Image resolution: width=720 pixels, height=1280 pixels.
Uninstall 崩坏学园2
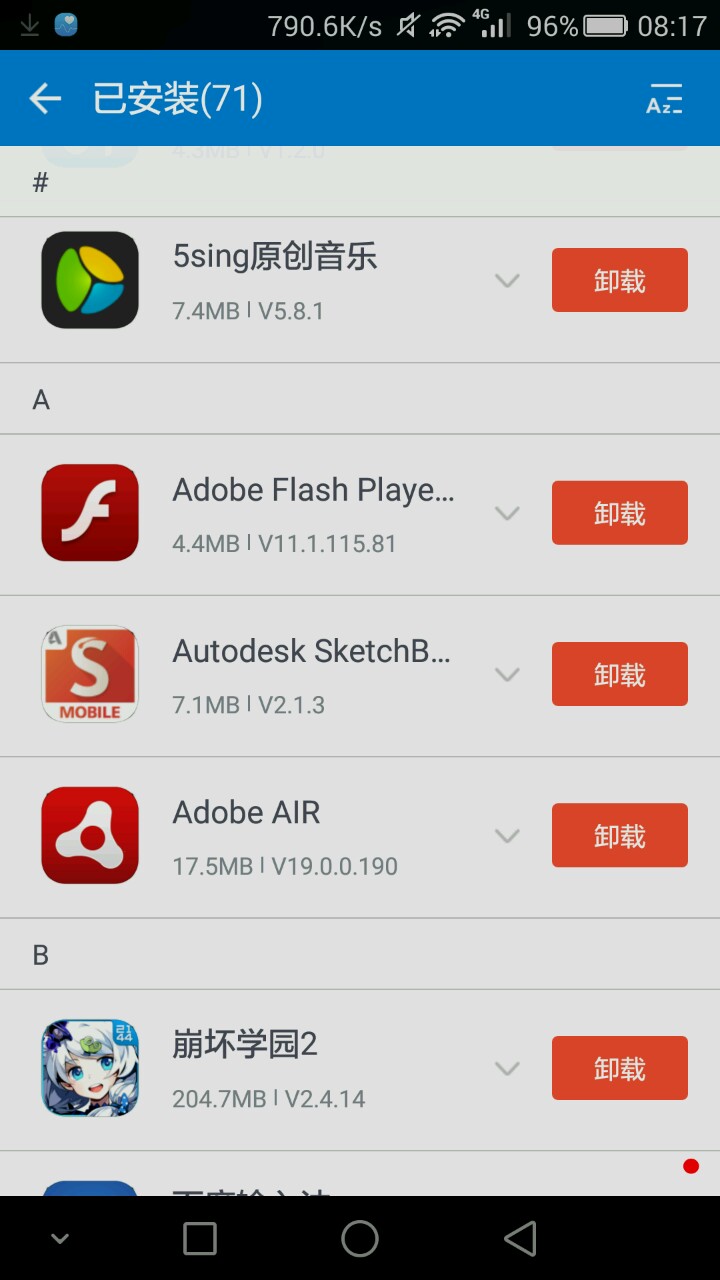point(619,1068)
